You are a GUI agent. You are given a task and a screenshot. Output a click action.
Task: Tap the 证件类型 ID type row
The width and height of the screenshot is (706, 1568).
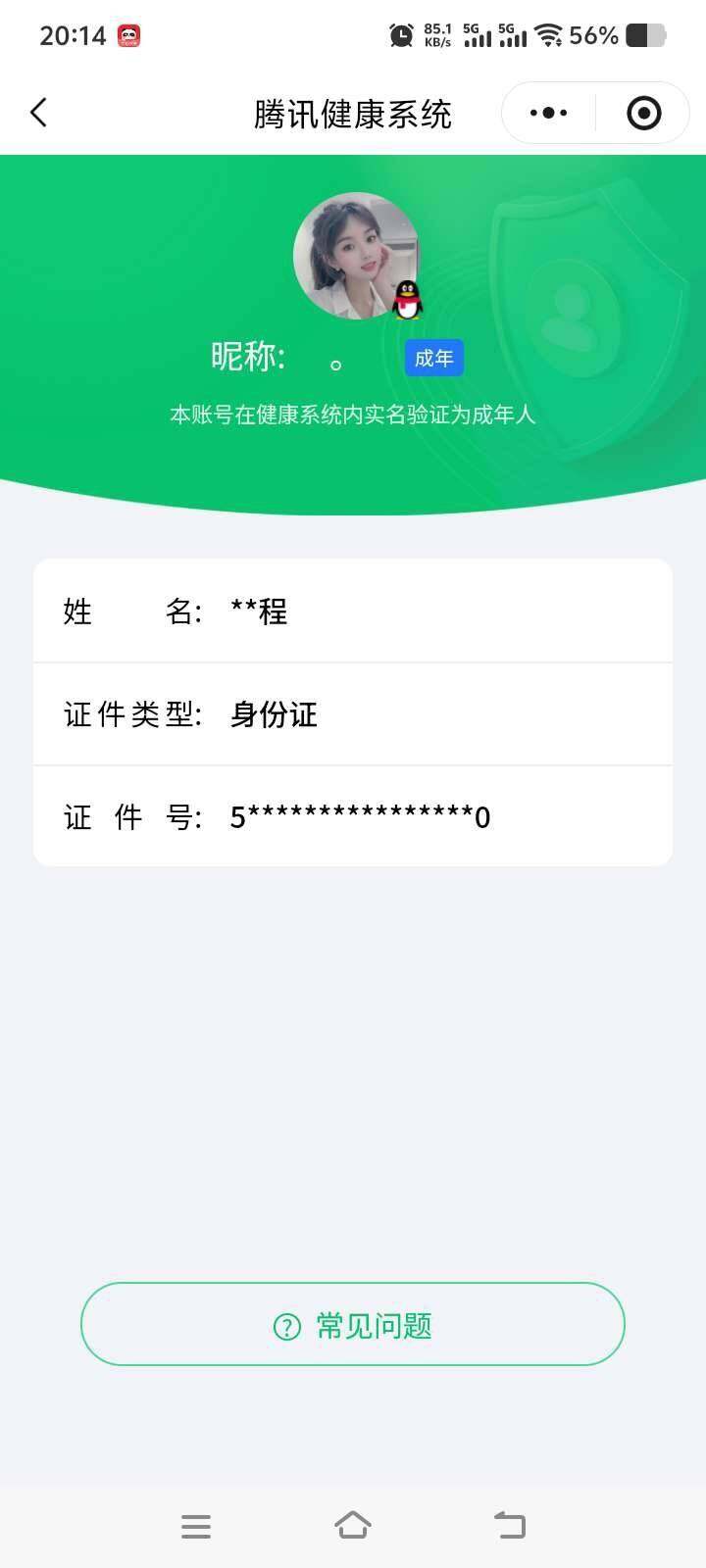[353, 714]
